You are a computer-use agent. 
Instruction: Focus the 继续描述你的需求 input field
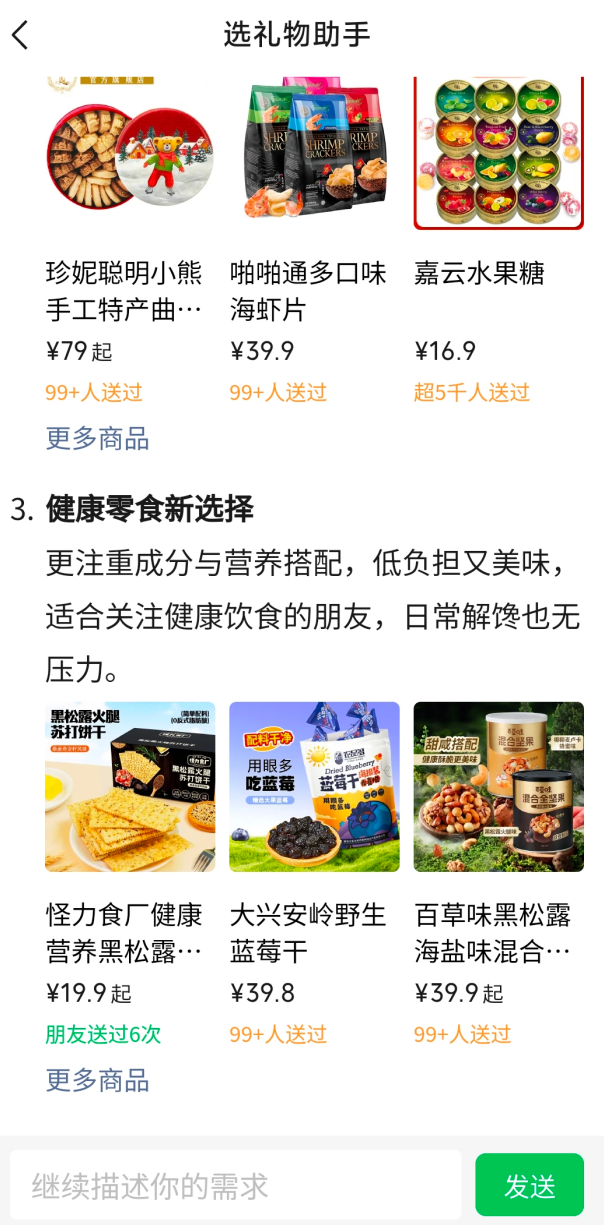pyautogui.click(x=236, y=1186)
